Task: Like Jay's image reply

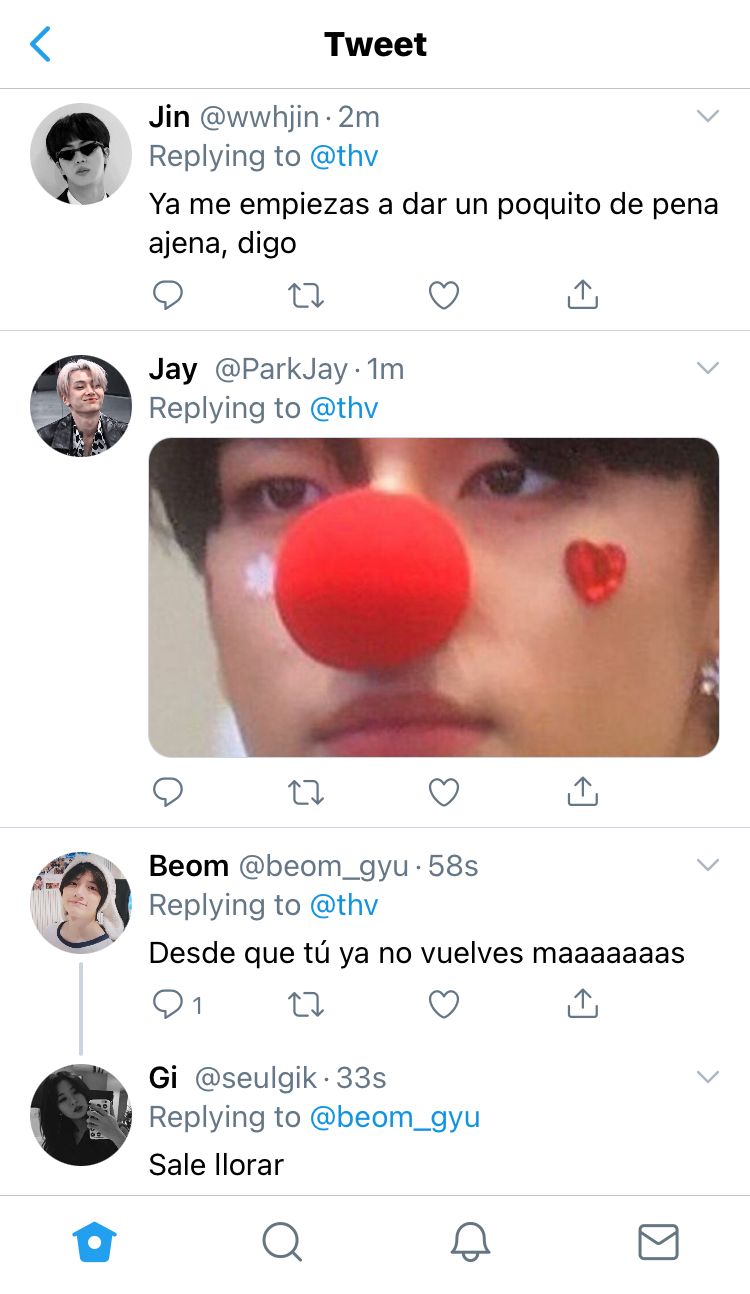Action: (443, 792)
